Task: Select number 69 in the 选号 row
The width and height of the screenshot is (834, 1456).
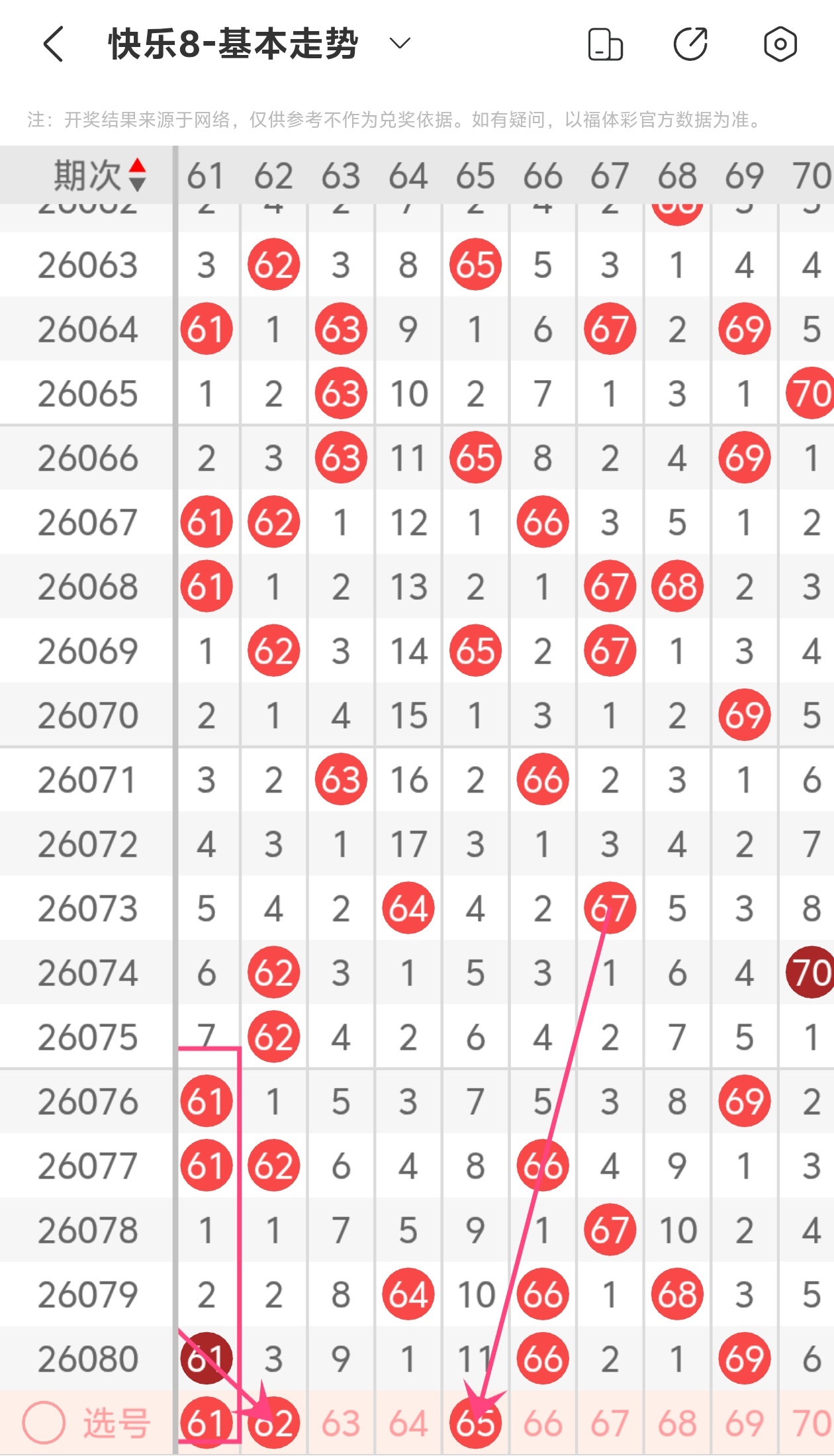Action: point(745,1423)
